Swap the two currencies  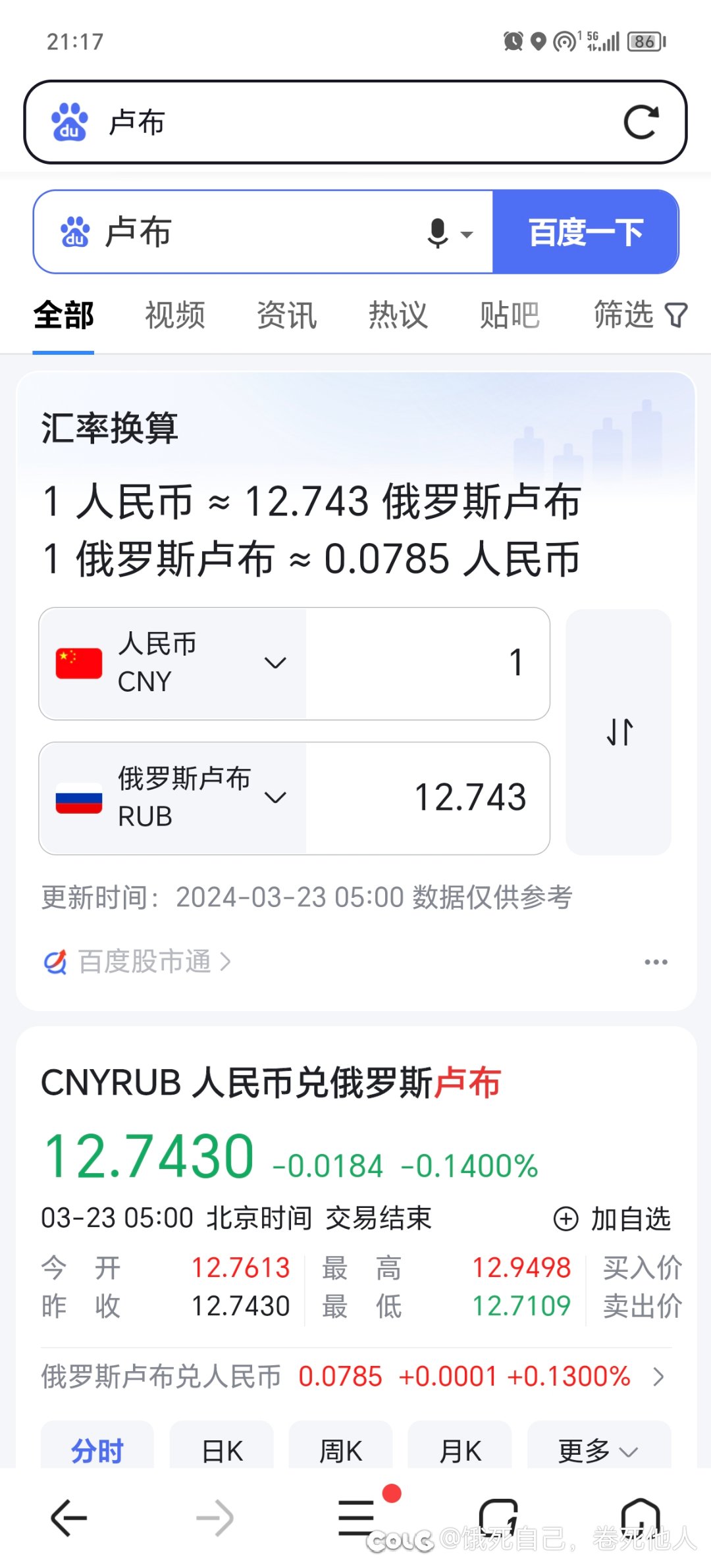619,732
